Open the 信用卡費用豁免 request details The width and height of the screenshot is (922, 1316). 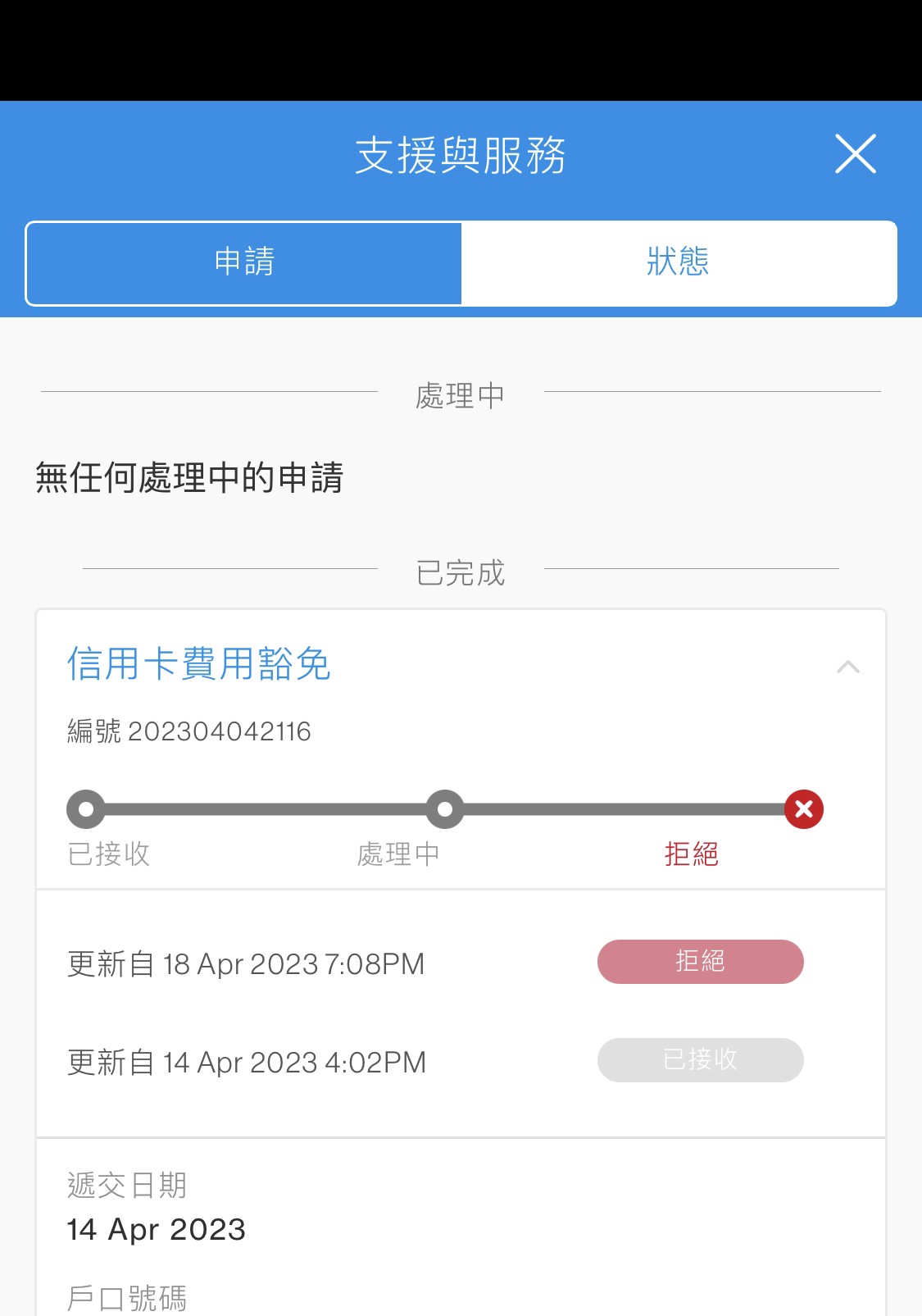(198, 666)
